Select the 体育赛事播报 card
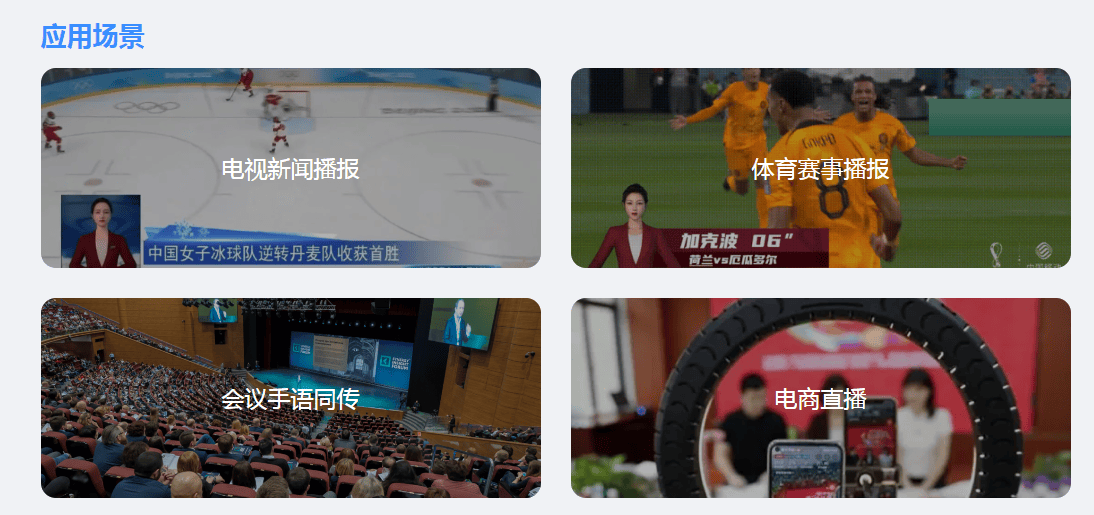1094x515 pixels. [820, 168]
